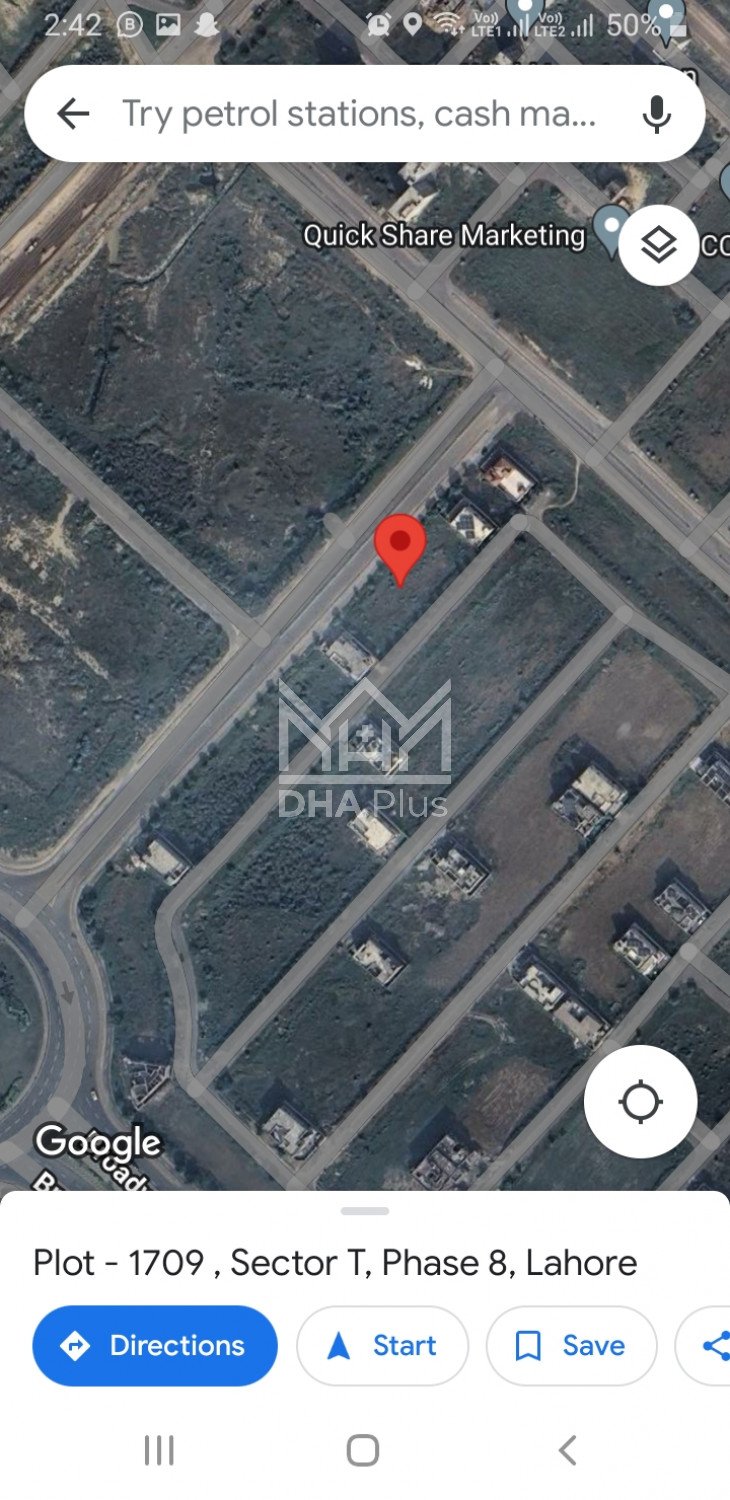Go to the phone home screen

pyautogui.click(x=363, y=1450)
